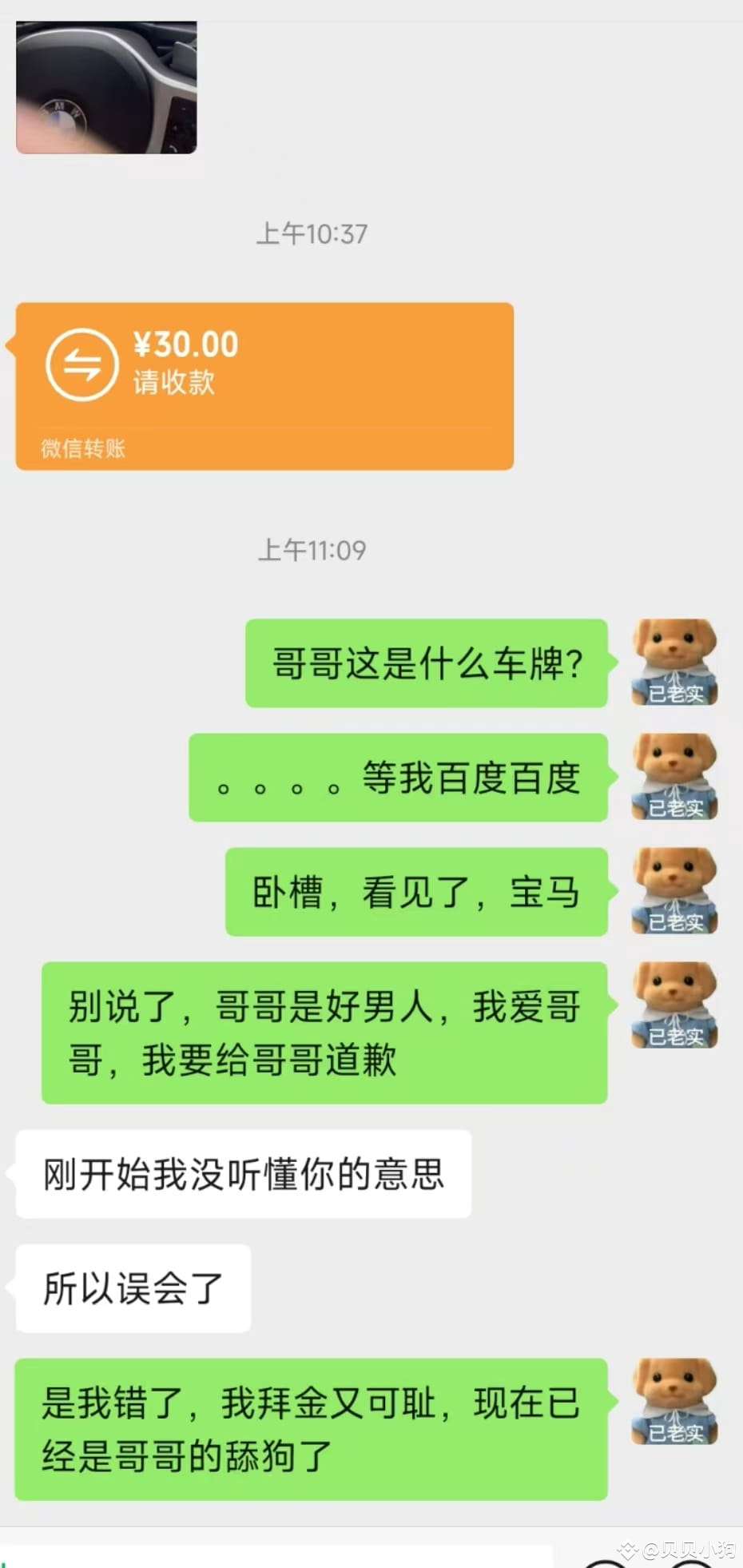743x1568 pixels.
Task: Tap the ¥30.00 amount on the orange transfer card
Action: pyautogui.click(x=185, y=344)
